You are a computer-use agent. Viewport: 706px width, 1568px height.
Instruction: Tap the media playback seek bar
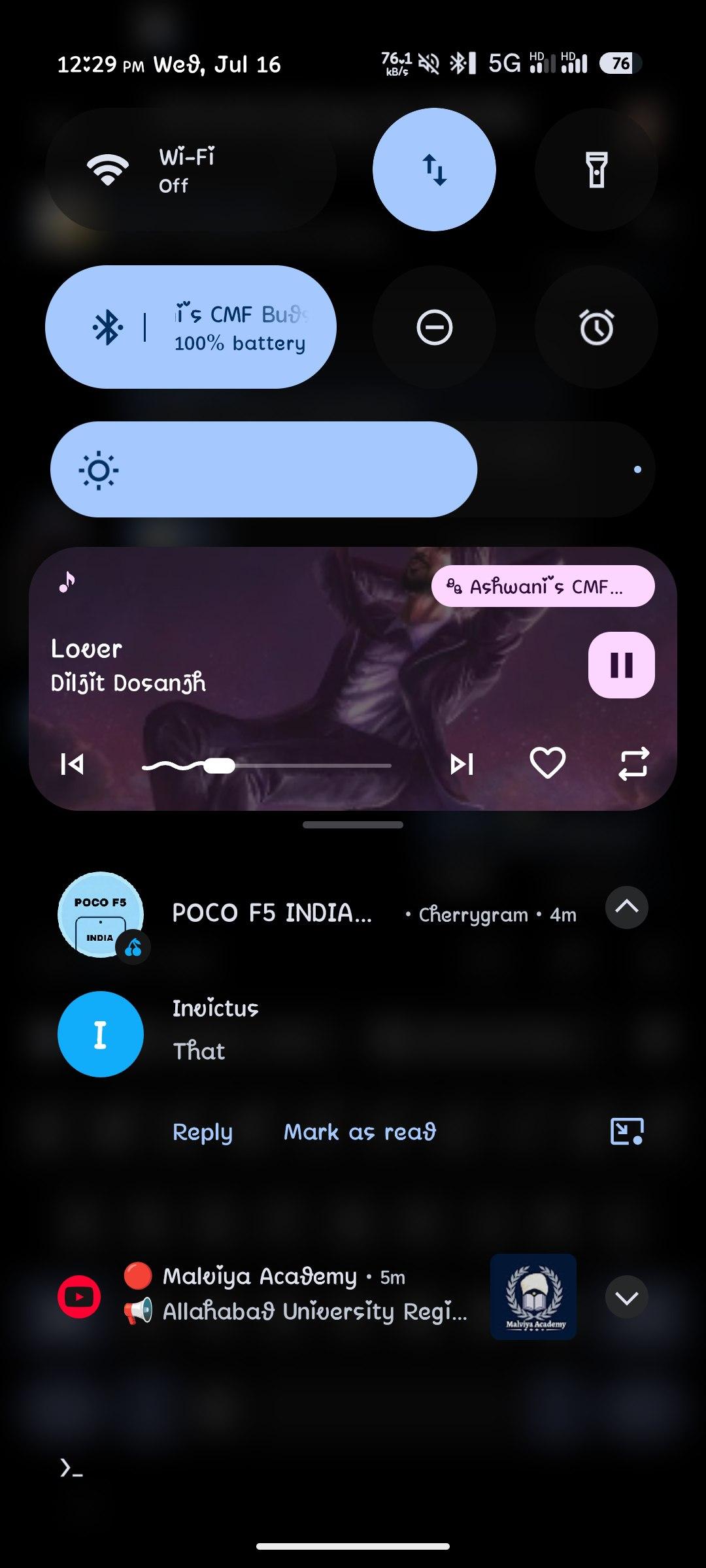267,765
